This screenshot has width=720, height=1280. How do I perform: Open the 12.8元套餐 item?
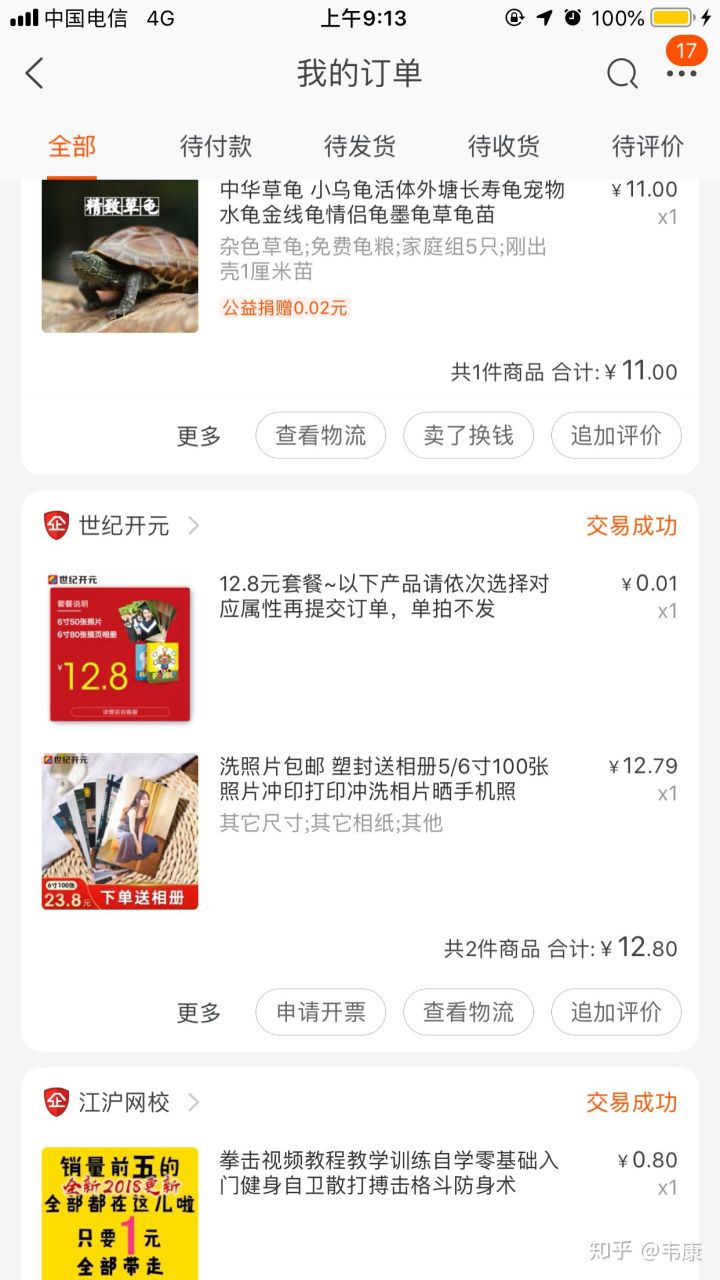click(x=384, y=596)
